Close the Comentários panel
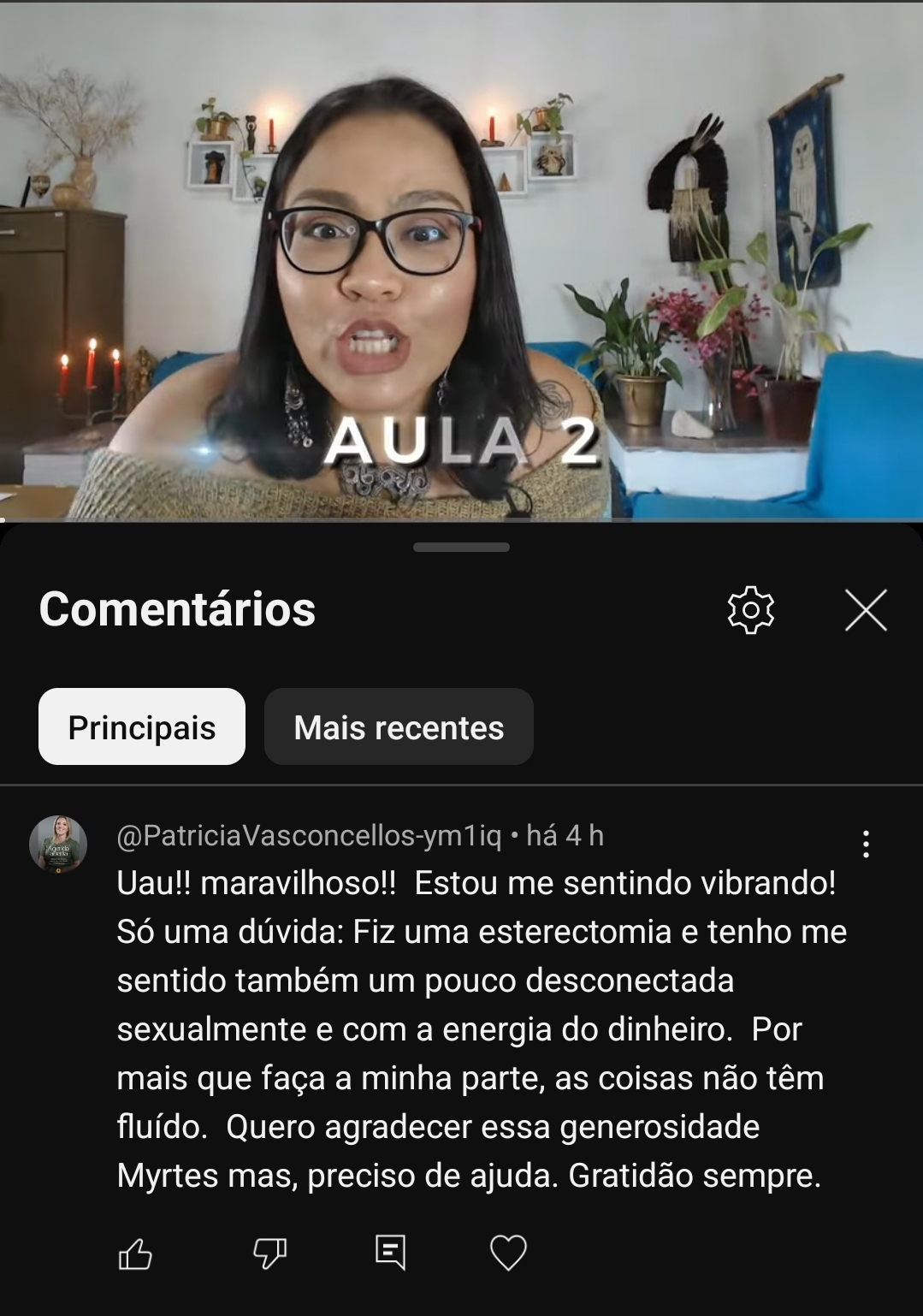The image size is (923, 1316). 866,610
